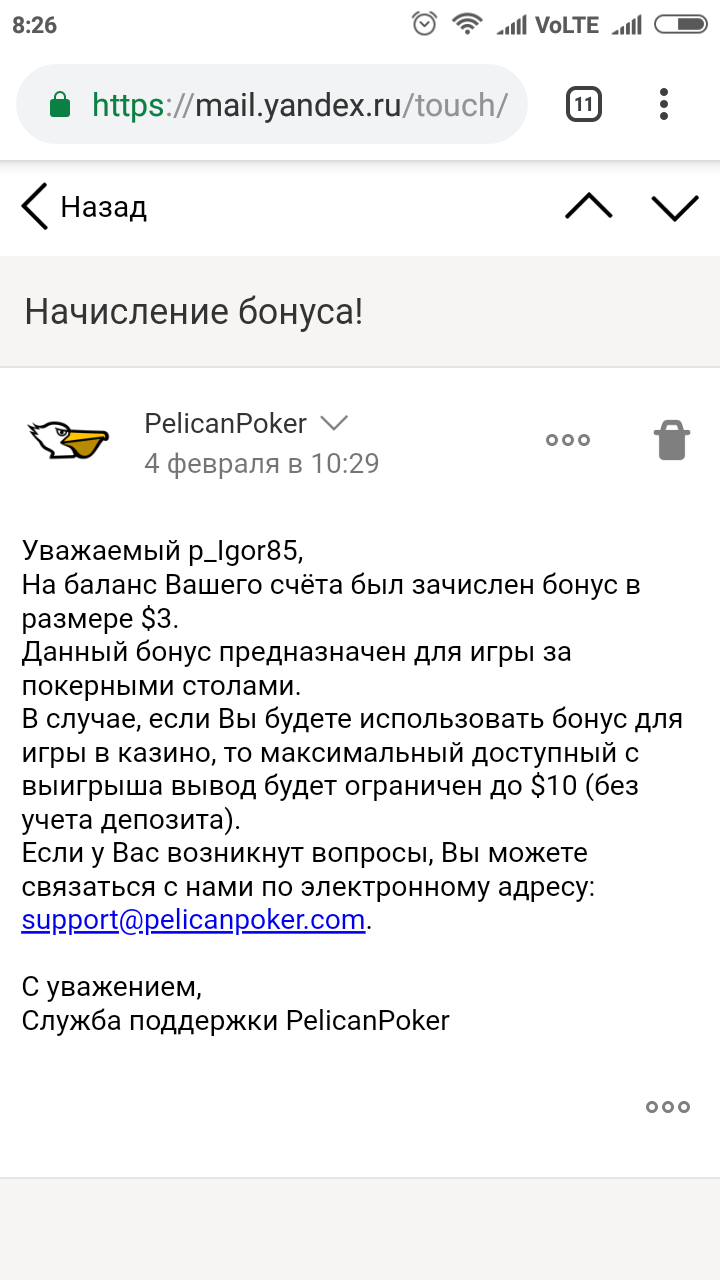Go back via the Назад button
720x1280 pixels.
(x=84, y=207)
